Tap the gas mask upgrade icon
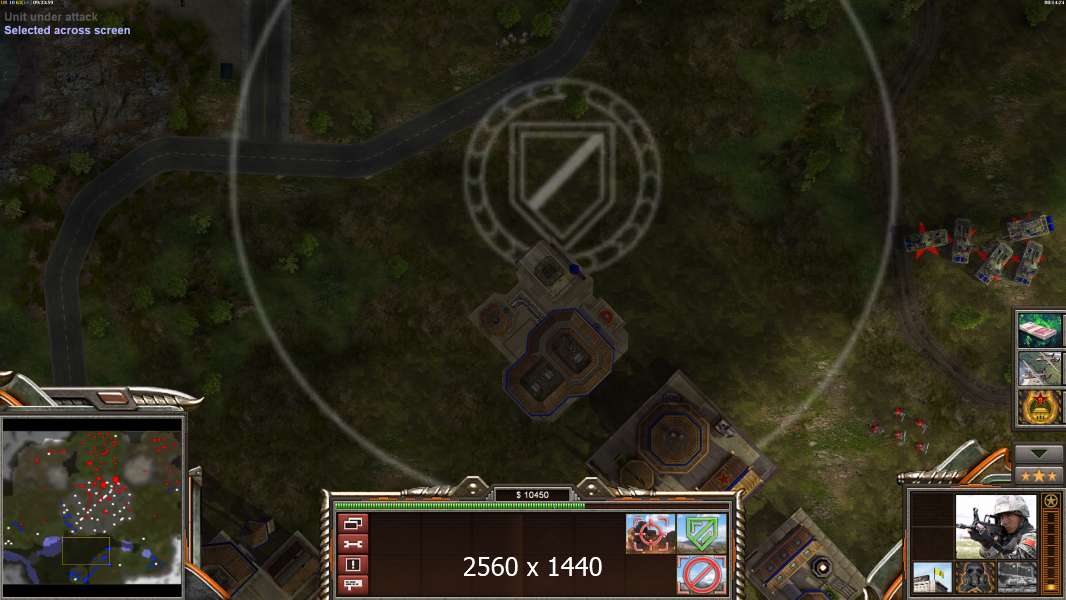 click(975, 577)
